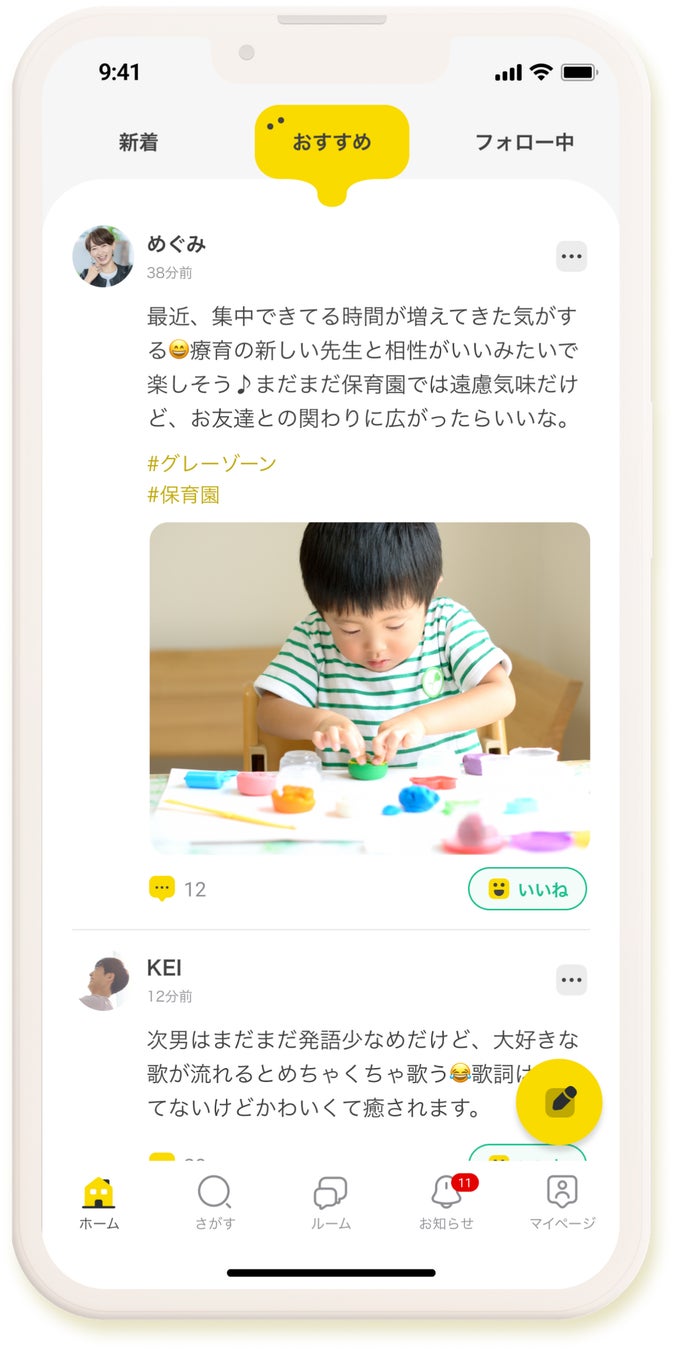Switch to the 新着 tab
The image size is (676, 1350).
(138, 143)
